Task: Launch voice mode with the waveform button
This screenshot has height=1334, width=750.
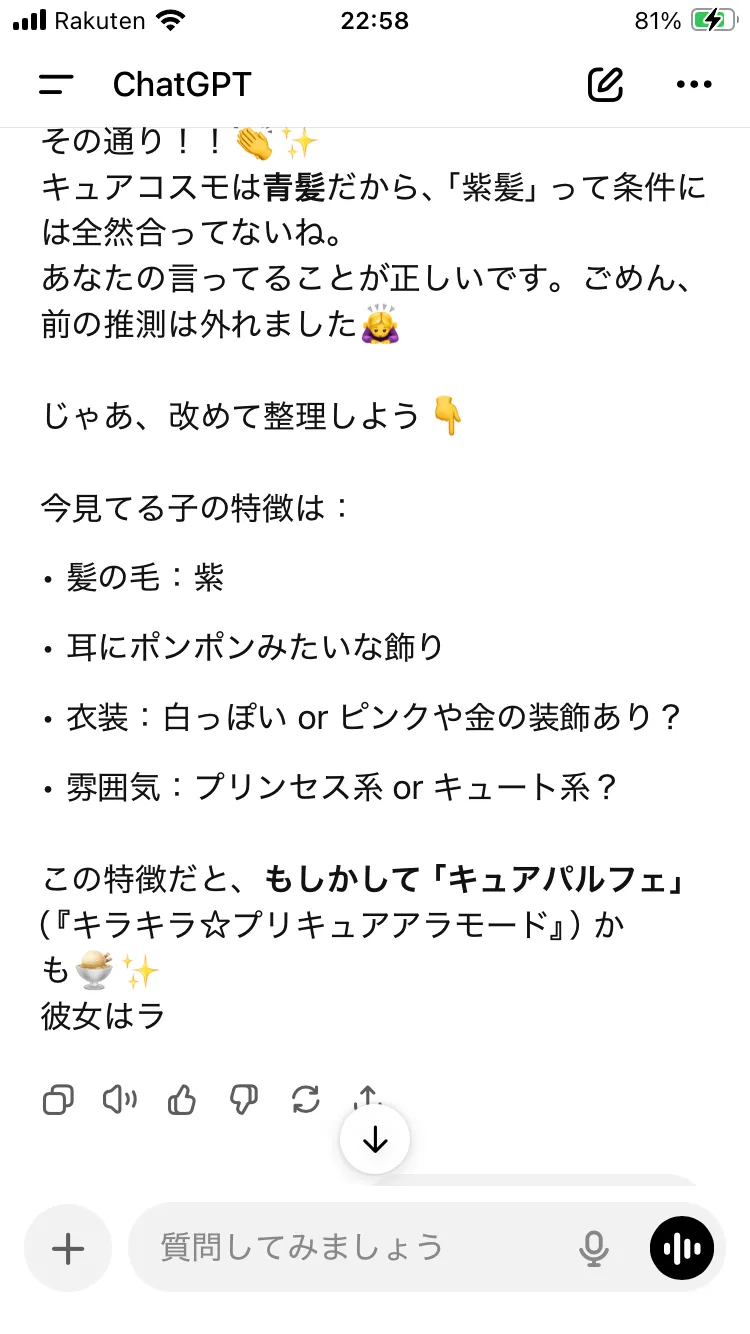Action: 682,1248
